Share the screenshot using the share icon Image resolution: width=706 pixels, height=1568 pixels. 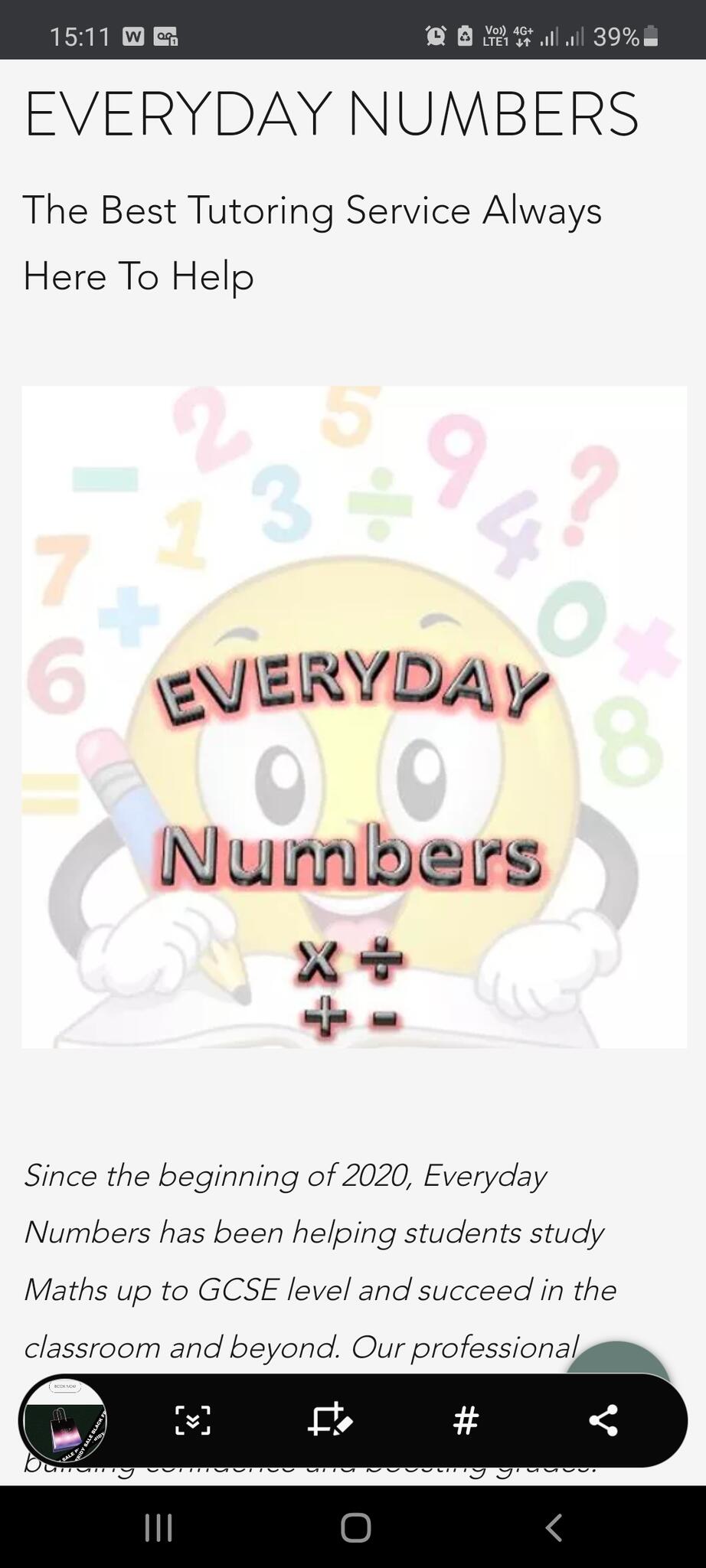604,1420
